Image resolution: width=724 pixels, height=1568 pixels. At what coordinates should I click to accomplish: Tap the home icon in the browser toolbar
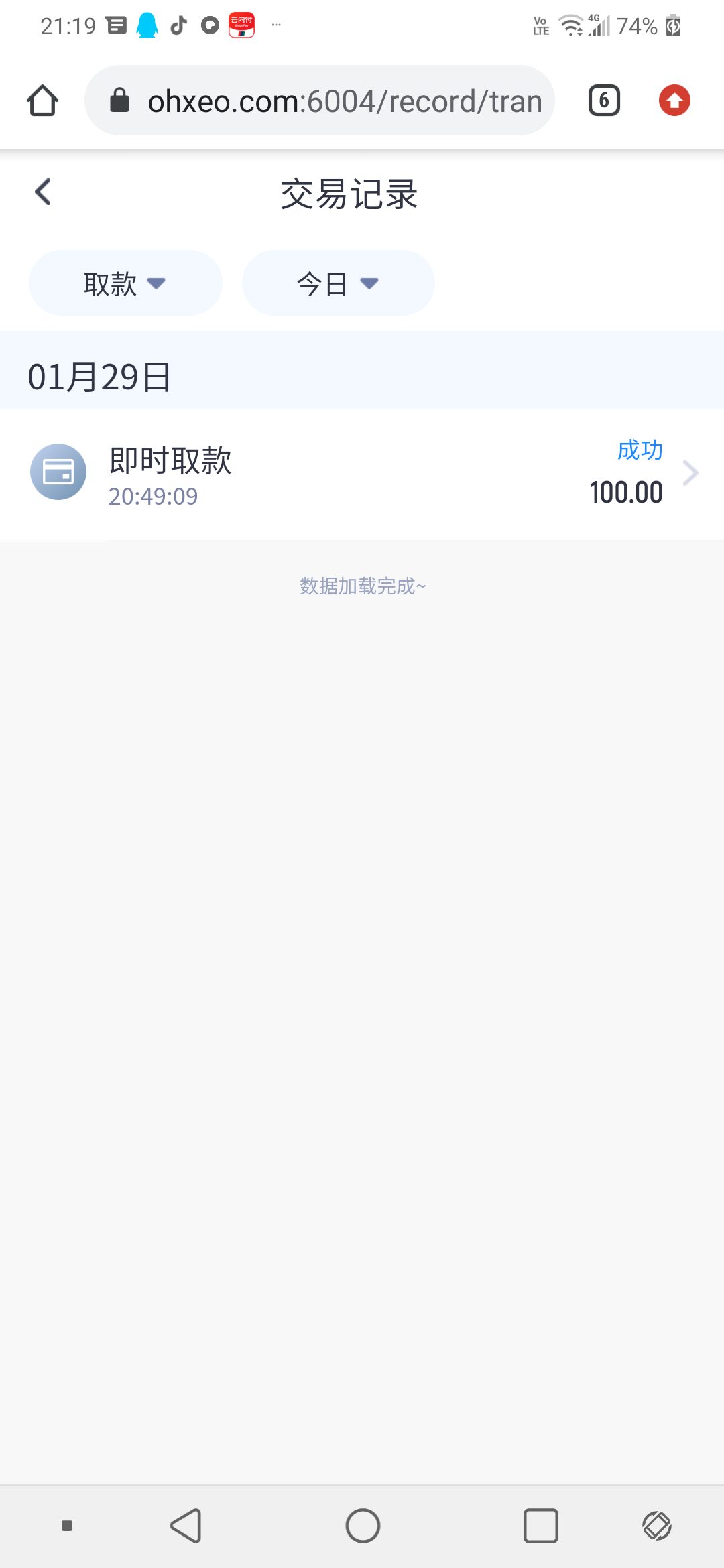[42, 100]
